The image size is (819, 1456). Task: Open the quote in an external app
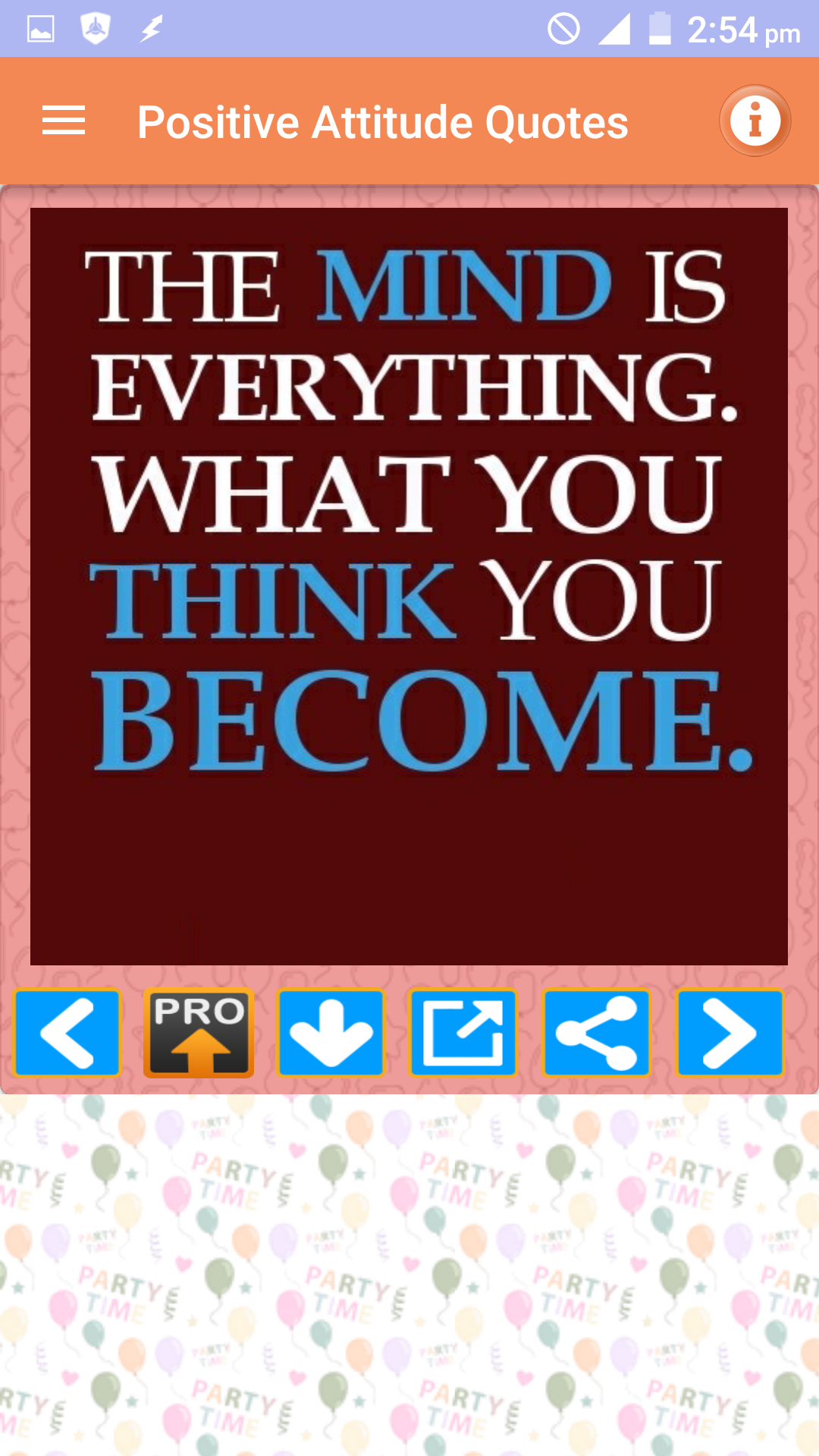point(463,1031)
